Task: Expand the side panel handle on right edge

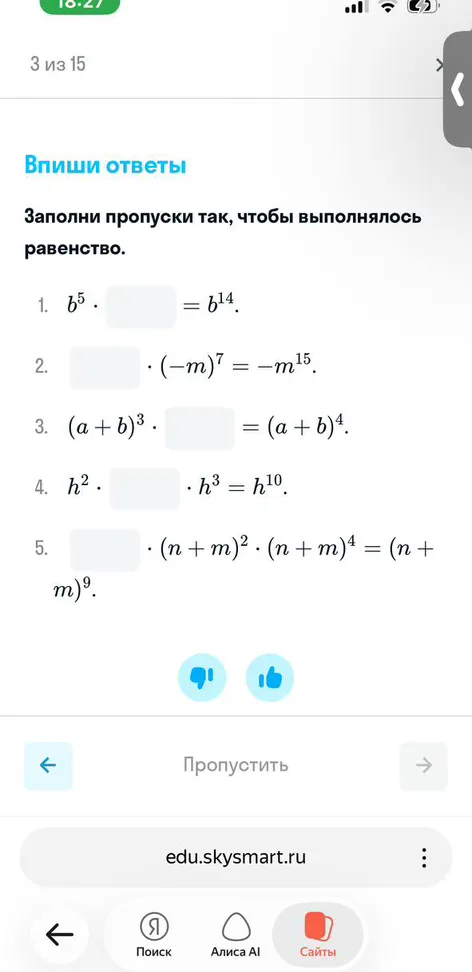Action: tap(458, 90)
